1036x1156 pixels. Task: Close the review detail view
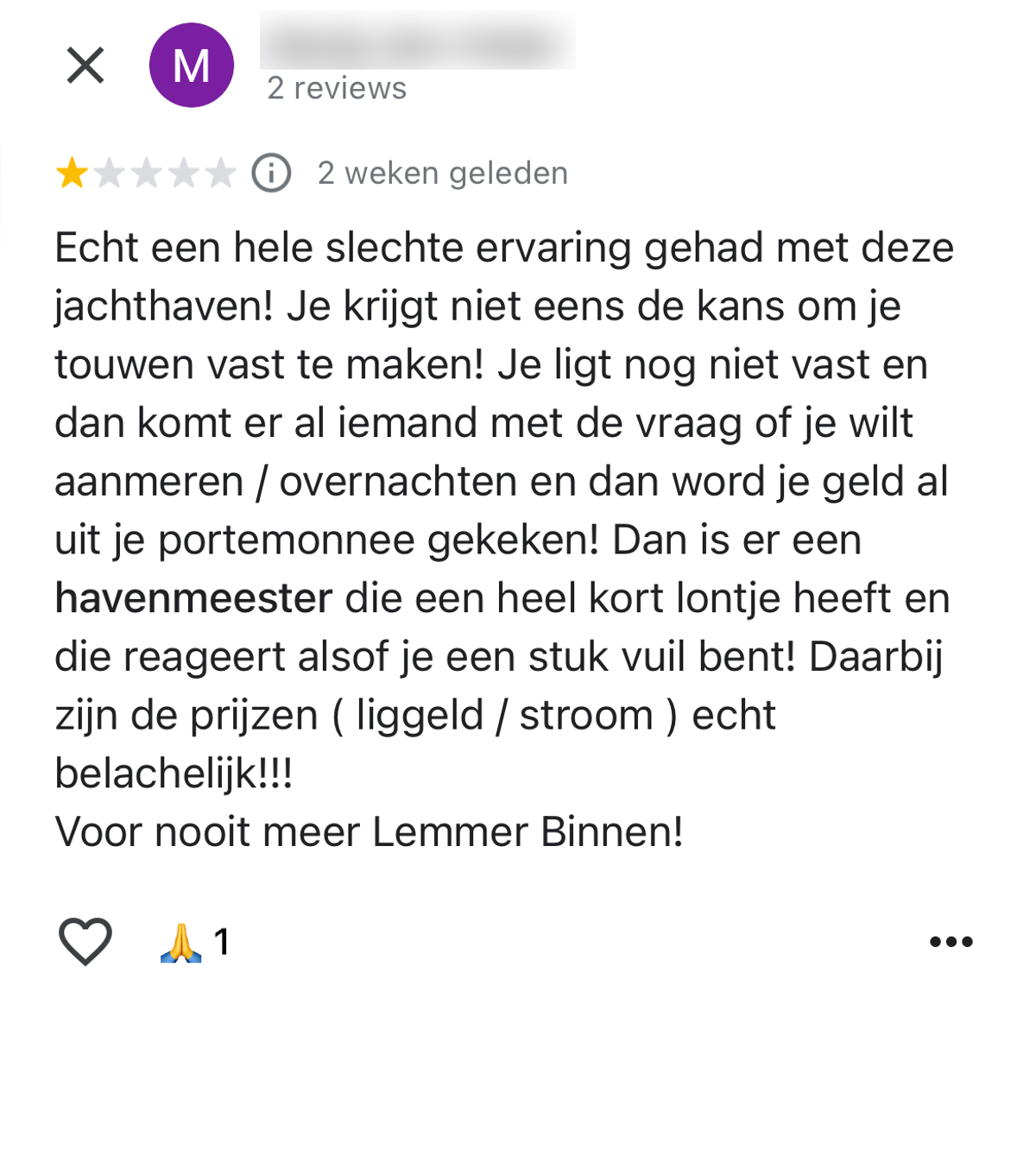(85, 66)
